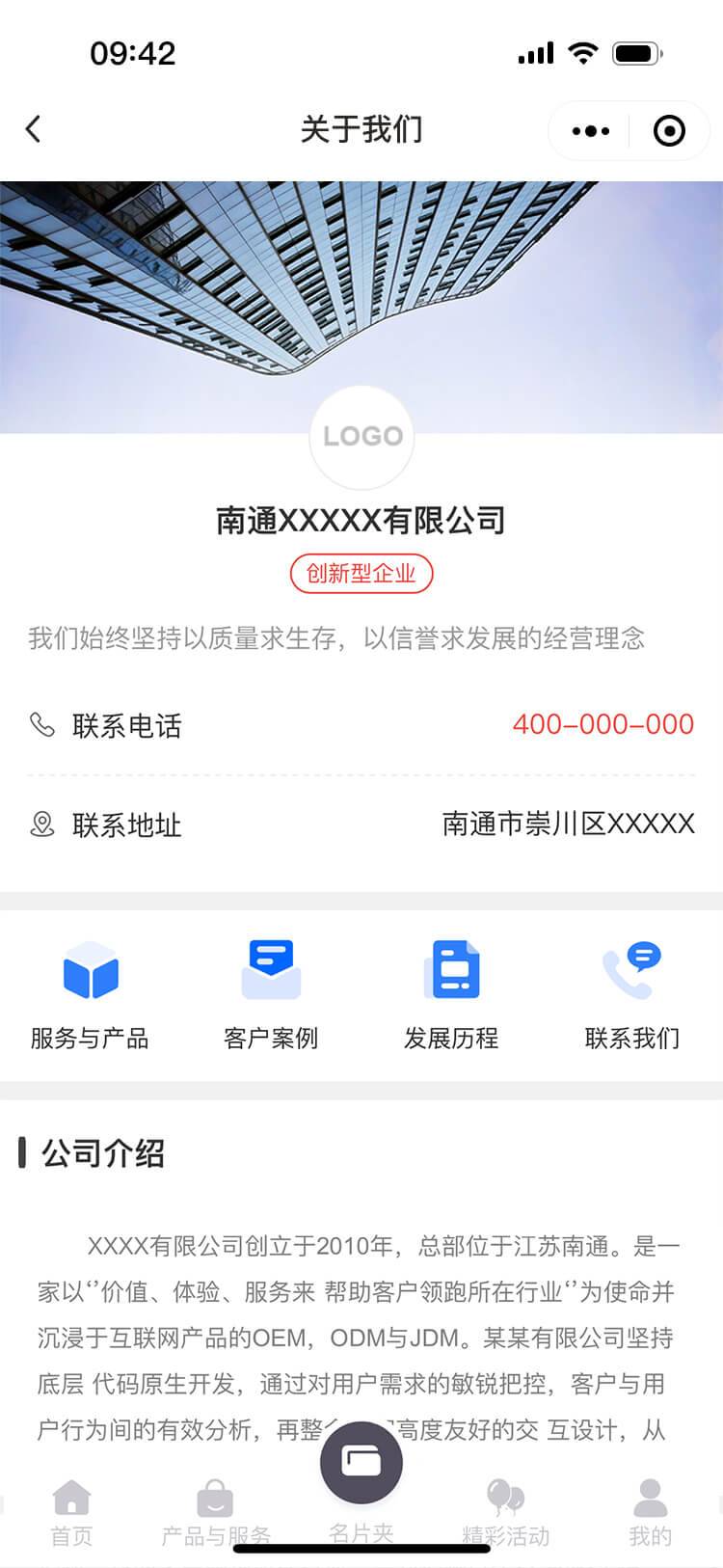
Task: Select 联系我们 shortcut
Action: click(632, 993)
